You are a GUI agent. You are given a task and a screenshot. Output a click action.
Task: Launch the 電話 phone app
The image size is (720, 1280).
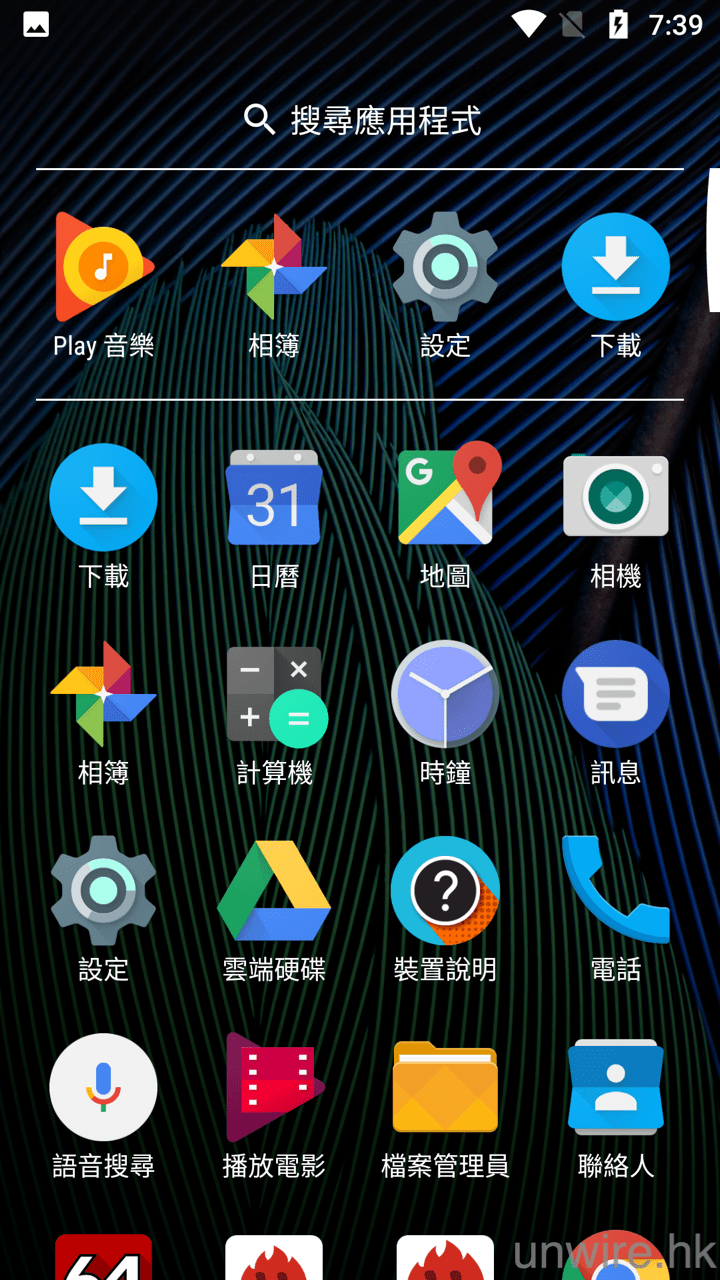615,890
